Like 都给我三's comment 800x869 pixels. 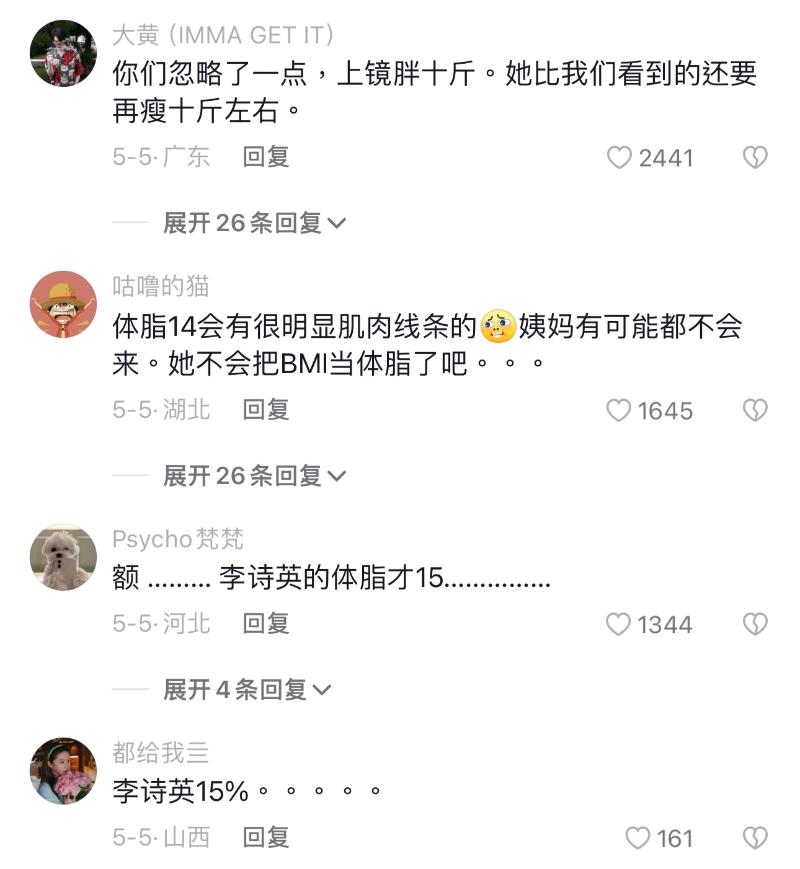[638, 838]
